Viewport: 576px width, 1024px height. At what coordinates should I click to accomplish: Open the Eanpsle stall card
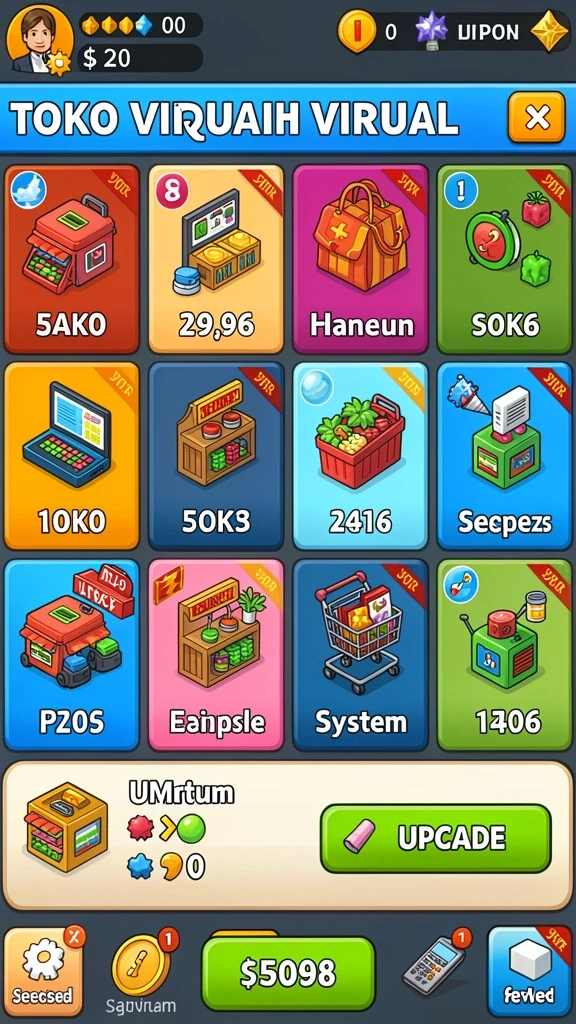coord(216,654)
